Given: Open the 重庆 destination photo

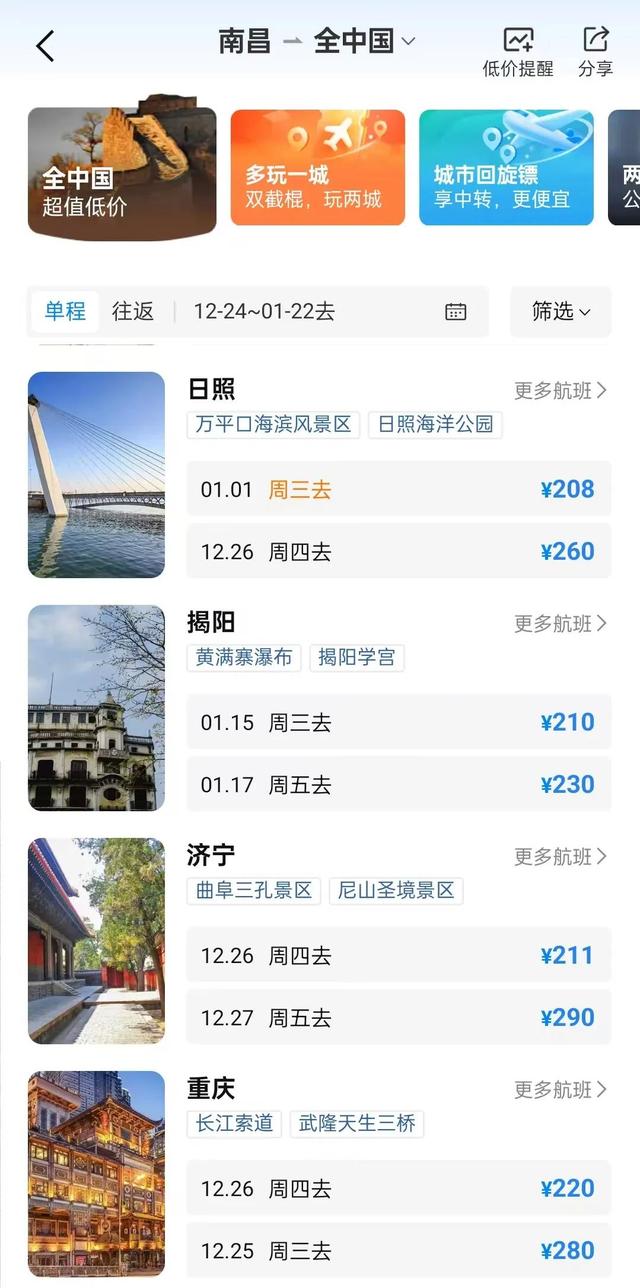Looking at the screenshot, I should 96,1173.
